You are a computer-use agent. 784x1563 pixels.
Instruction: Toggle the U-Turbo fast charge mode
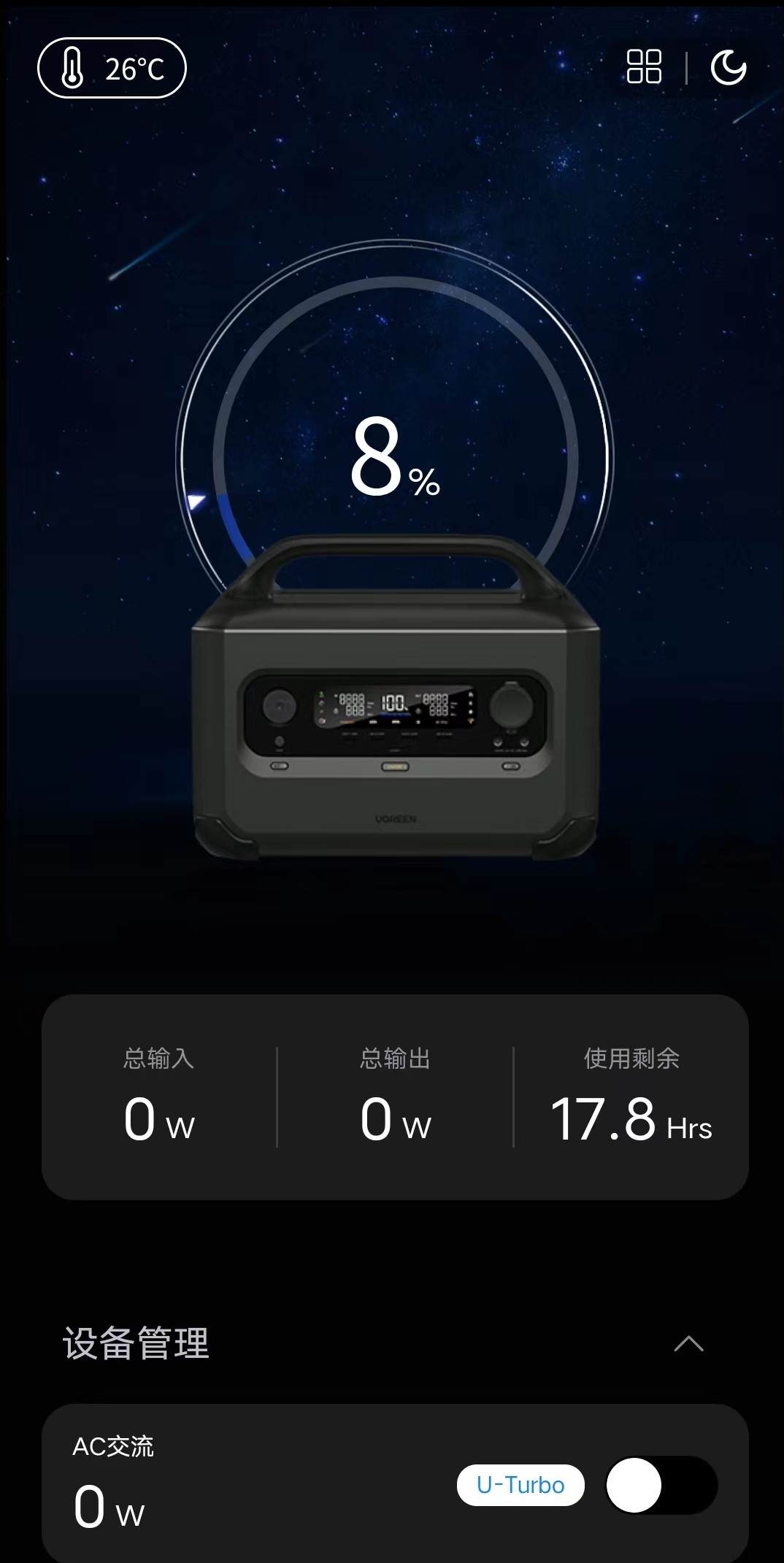(520, 1486)
